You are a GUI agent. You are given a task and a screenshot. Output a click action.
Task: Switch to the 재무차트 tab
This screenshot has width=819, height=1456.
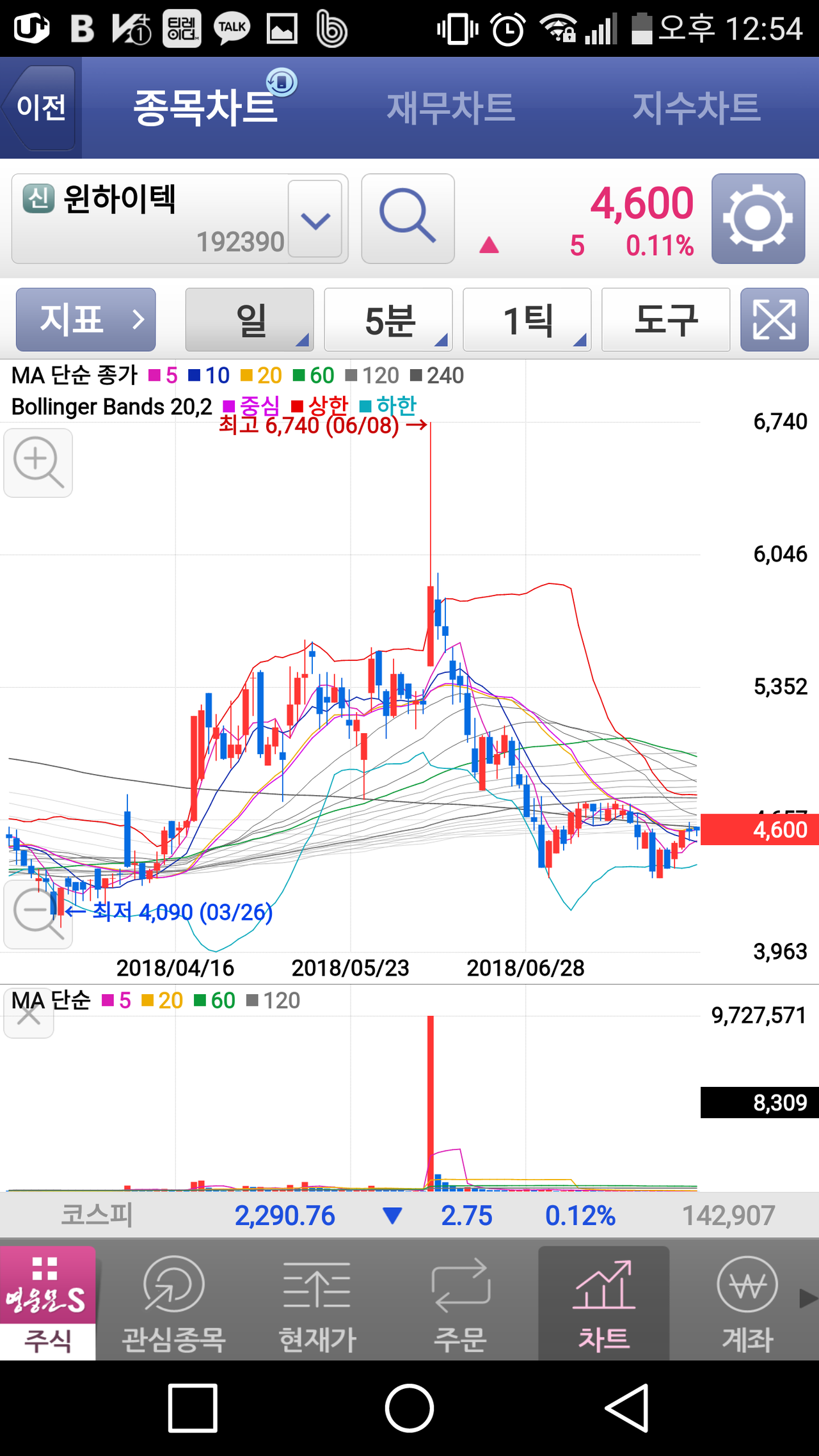[450, 107]
